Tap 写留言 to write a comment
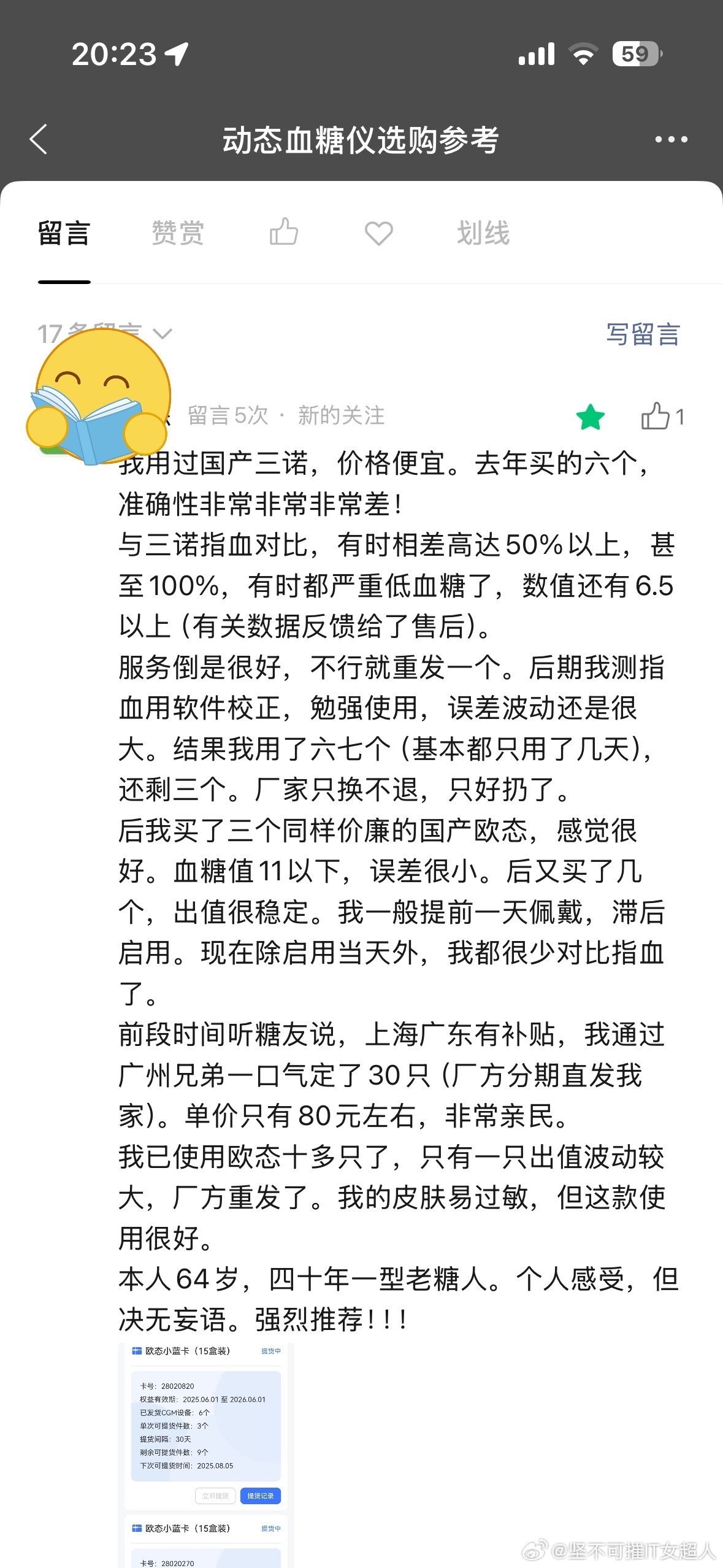Screen dimensions: 723x1568 coord(643,334)
